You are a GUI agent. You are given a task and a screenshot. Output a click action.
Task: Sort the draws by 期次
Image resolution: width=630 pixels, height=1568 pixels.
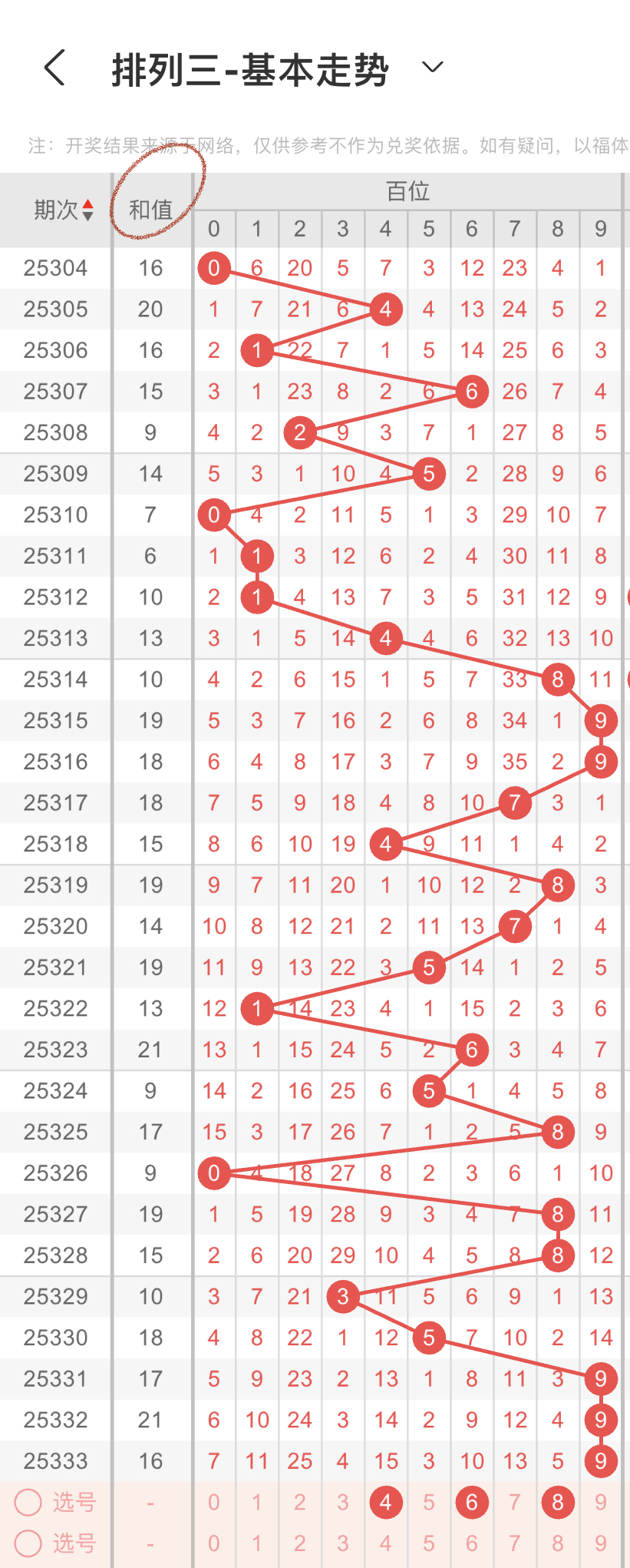[x=64, y=210]
